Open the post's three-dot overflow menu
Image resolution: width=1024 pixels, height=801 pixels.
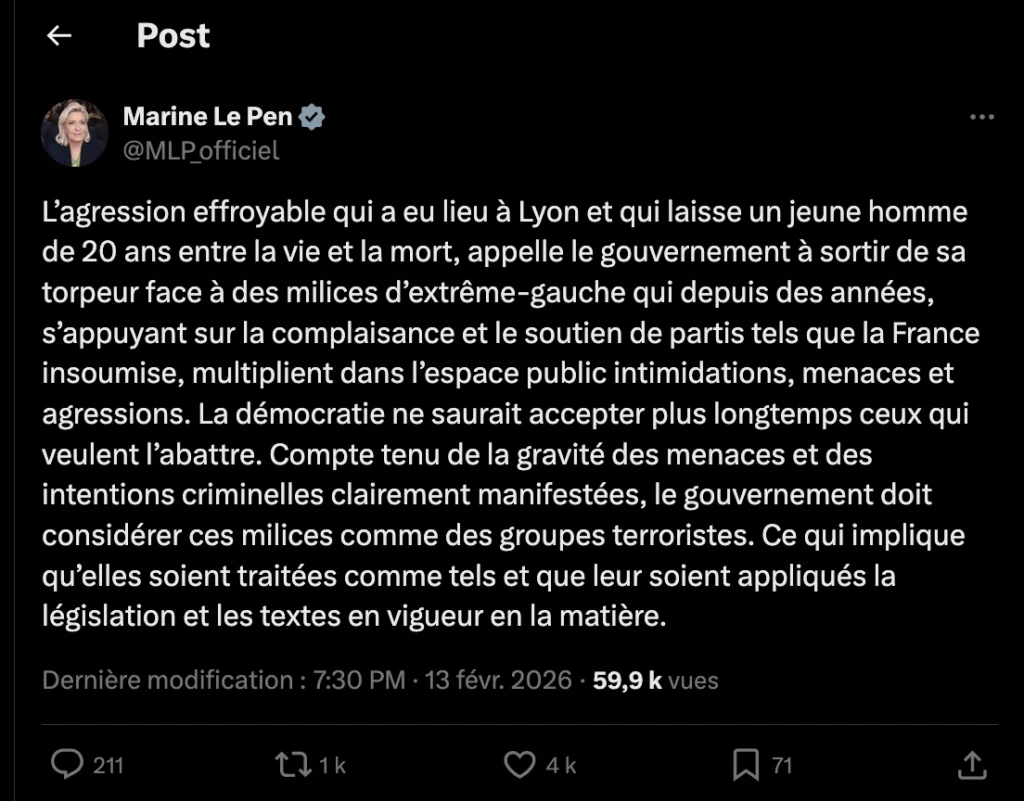click(982, 117)
